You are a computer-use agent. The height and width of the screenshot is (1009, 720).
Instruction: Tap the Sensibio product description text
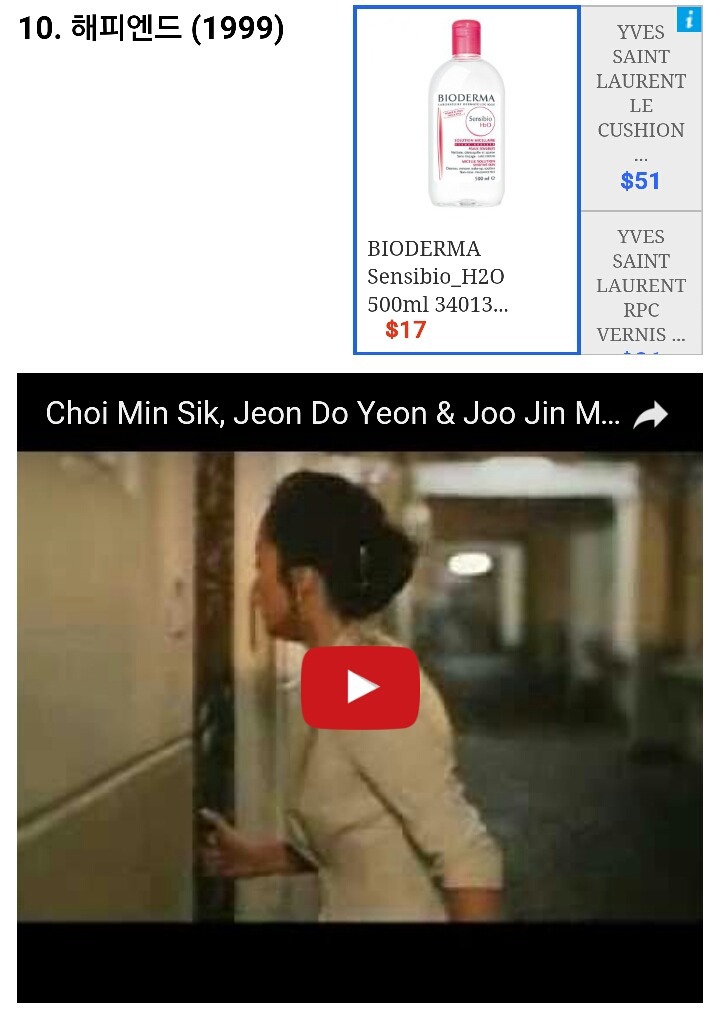click(x=437, y=277)
